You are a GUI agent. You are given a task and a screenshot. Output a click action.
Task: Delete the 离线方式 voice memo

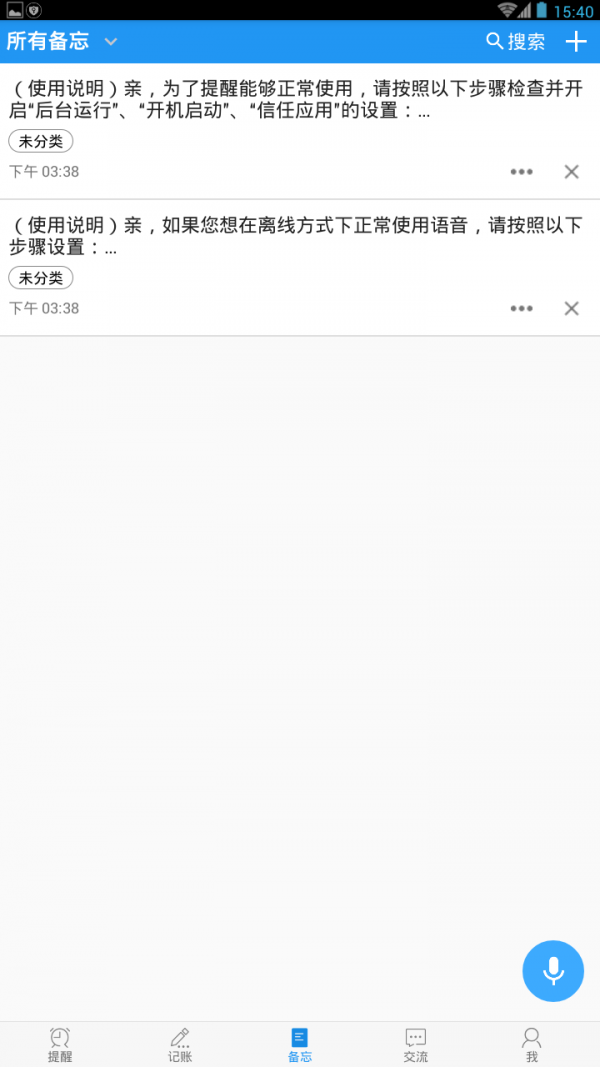point(571,308)
